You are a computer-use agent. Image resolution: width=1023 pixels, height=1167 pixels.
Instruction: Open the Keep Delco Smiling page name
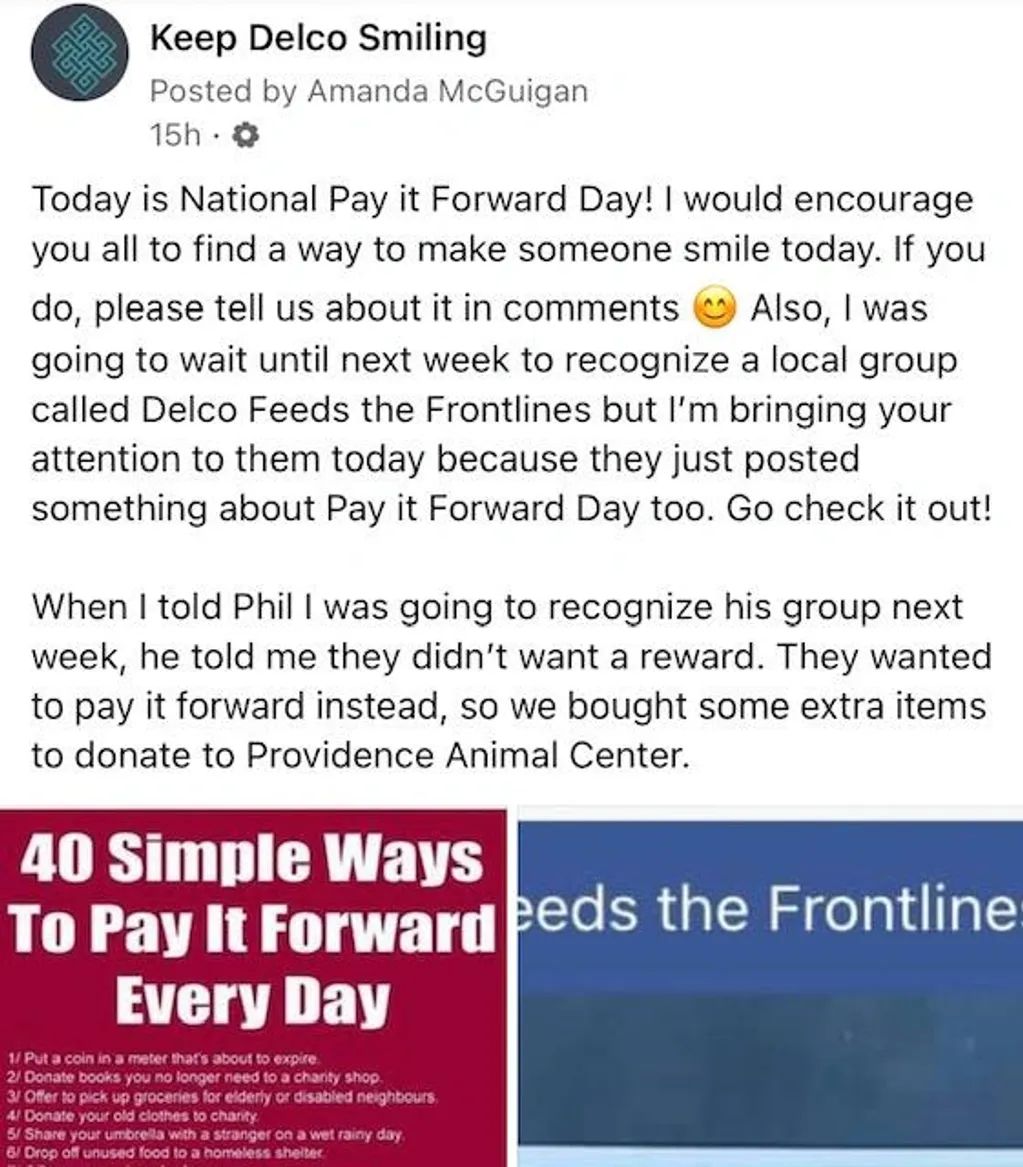coord(318,39)
